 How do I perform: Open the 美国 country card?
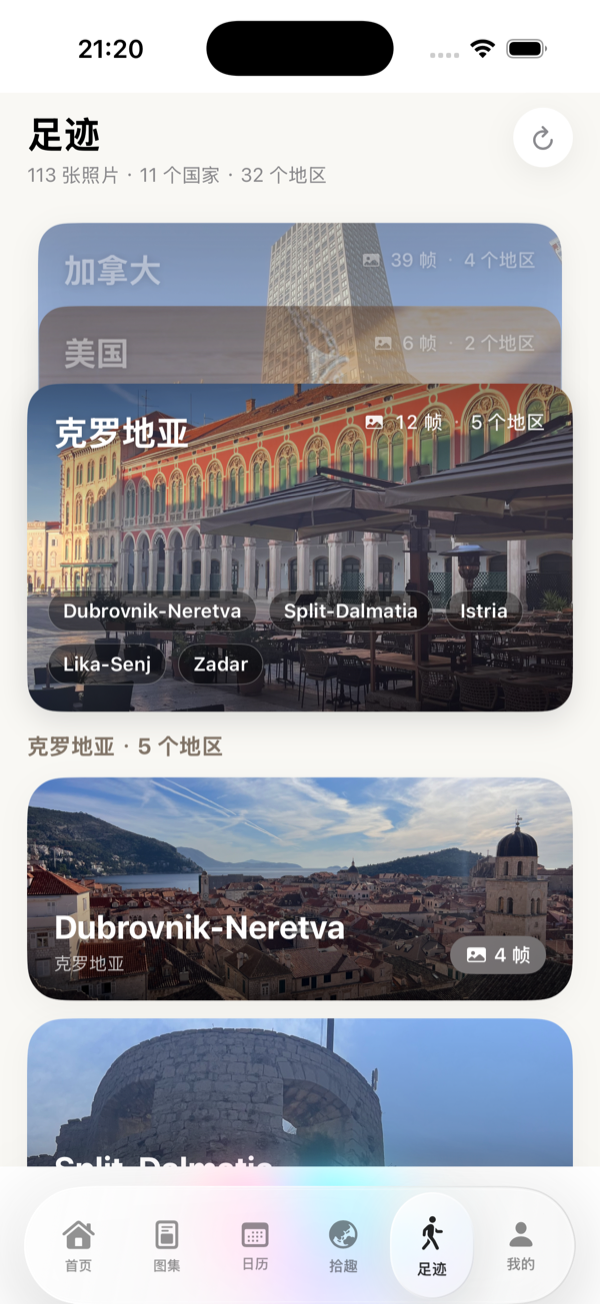(x=300, y=345)
